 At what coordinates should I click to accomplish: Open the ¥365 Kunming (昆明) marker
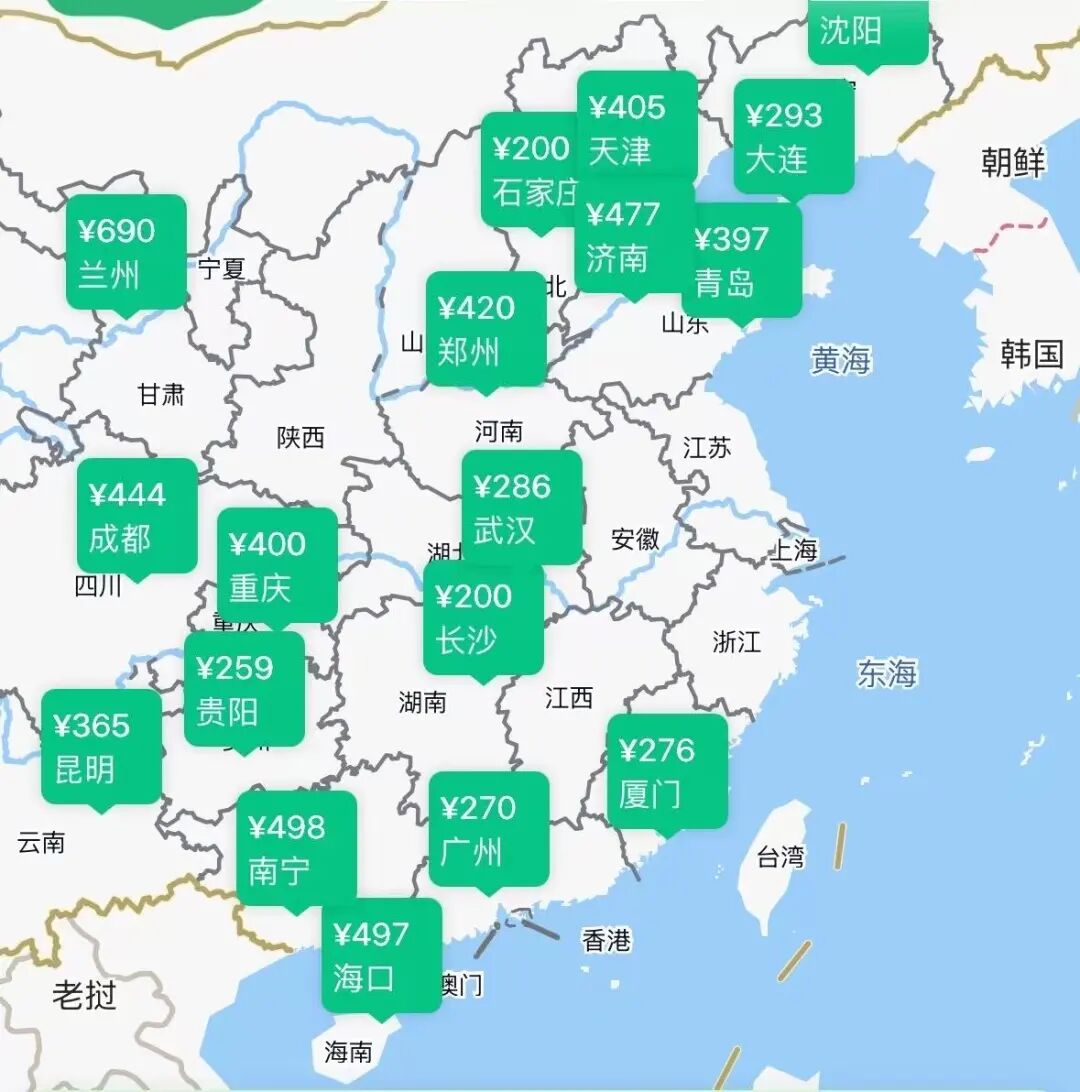[102, 747]
